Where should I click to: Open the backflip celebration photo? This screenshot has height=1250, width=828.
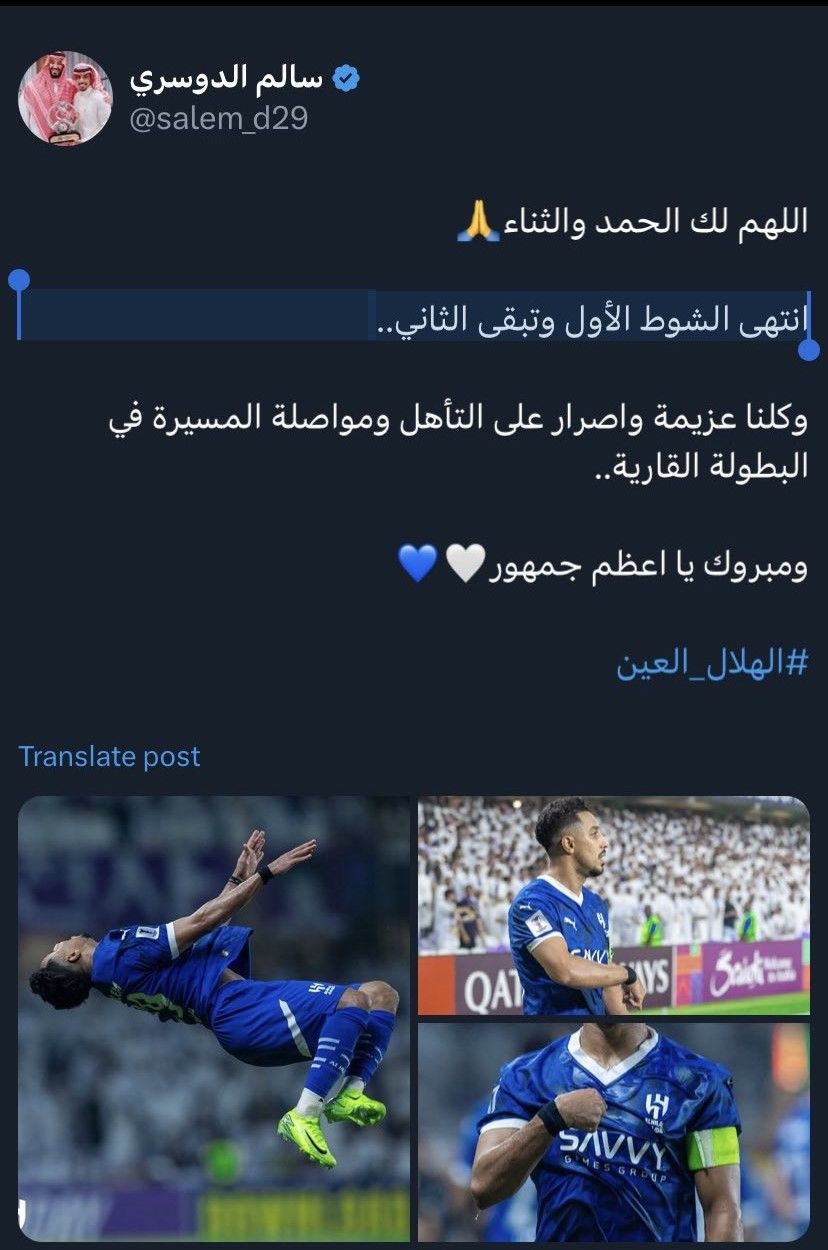(214, 1018)
